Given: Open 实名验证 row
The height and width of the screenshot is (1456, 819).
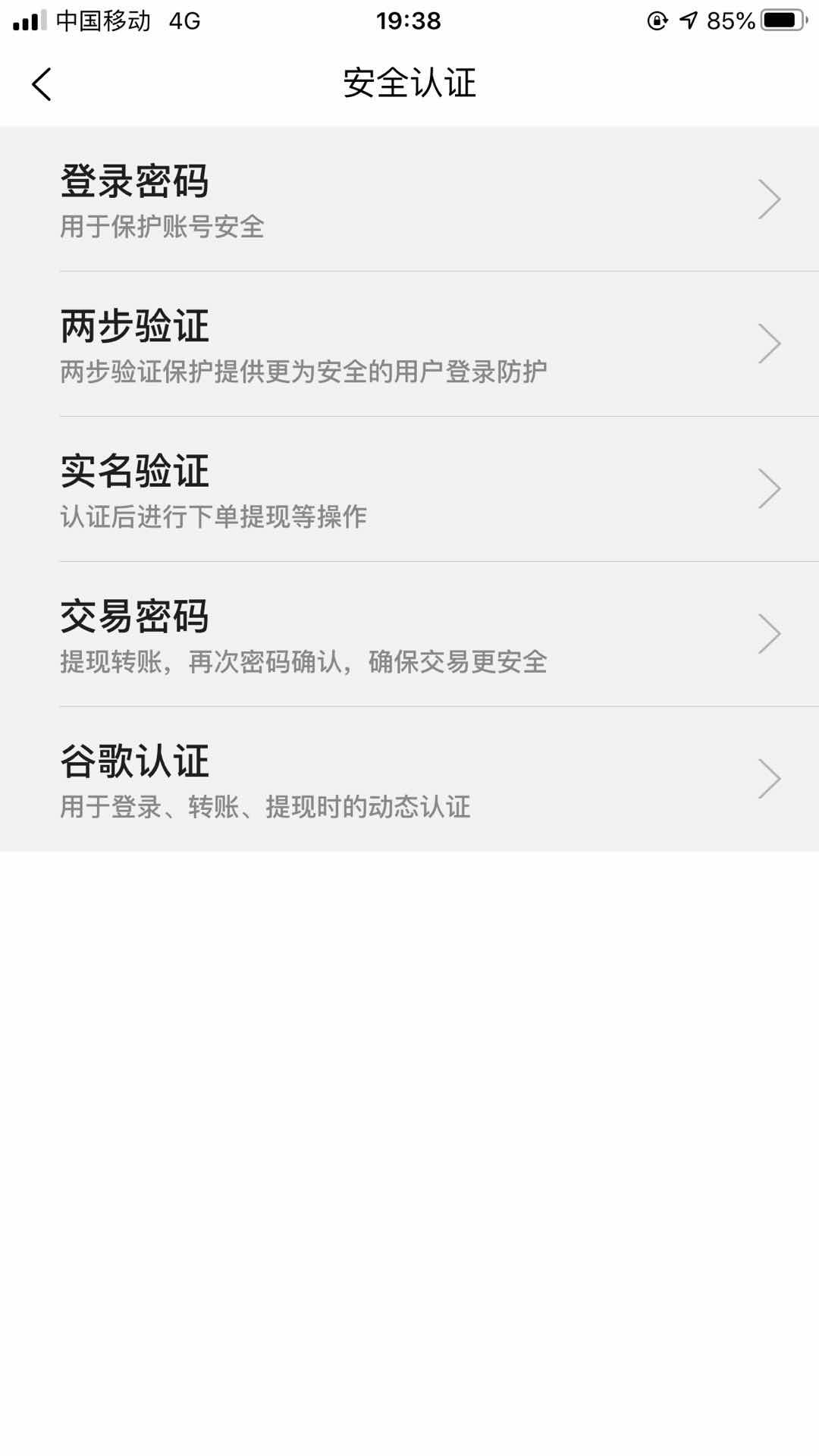Looking at the screenshot, I should click(409, 489).
